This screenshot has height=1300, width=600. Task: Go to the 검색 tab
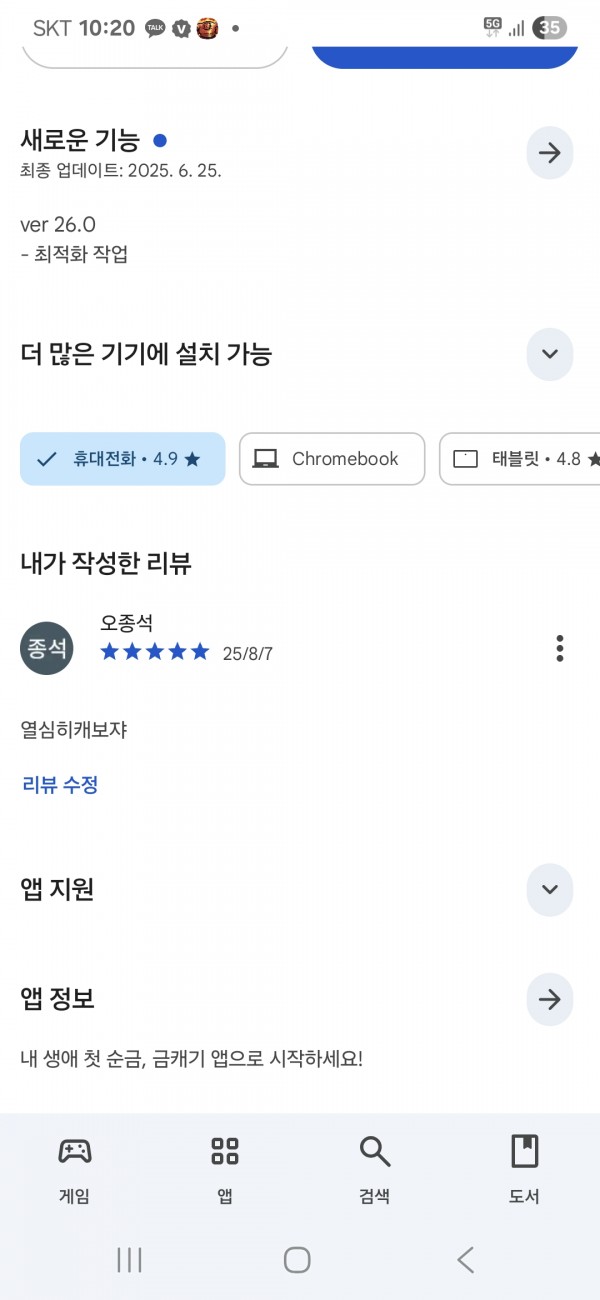(375, 1170)
